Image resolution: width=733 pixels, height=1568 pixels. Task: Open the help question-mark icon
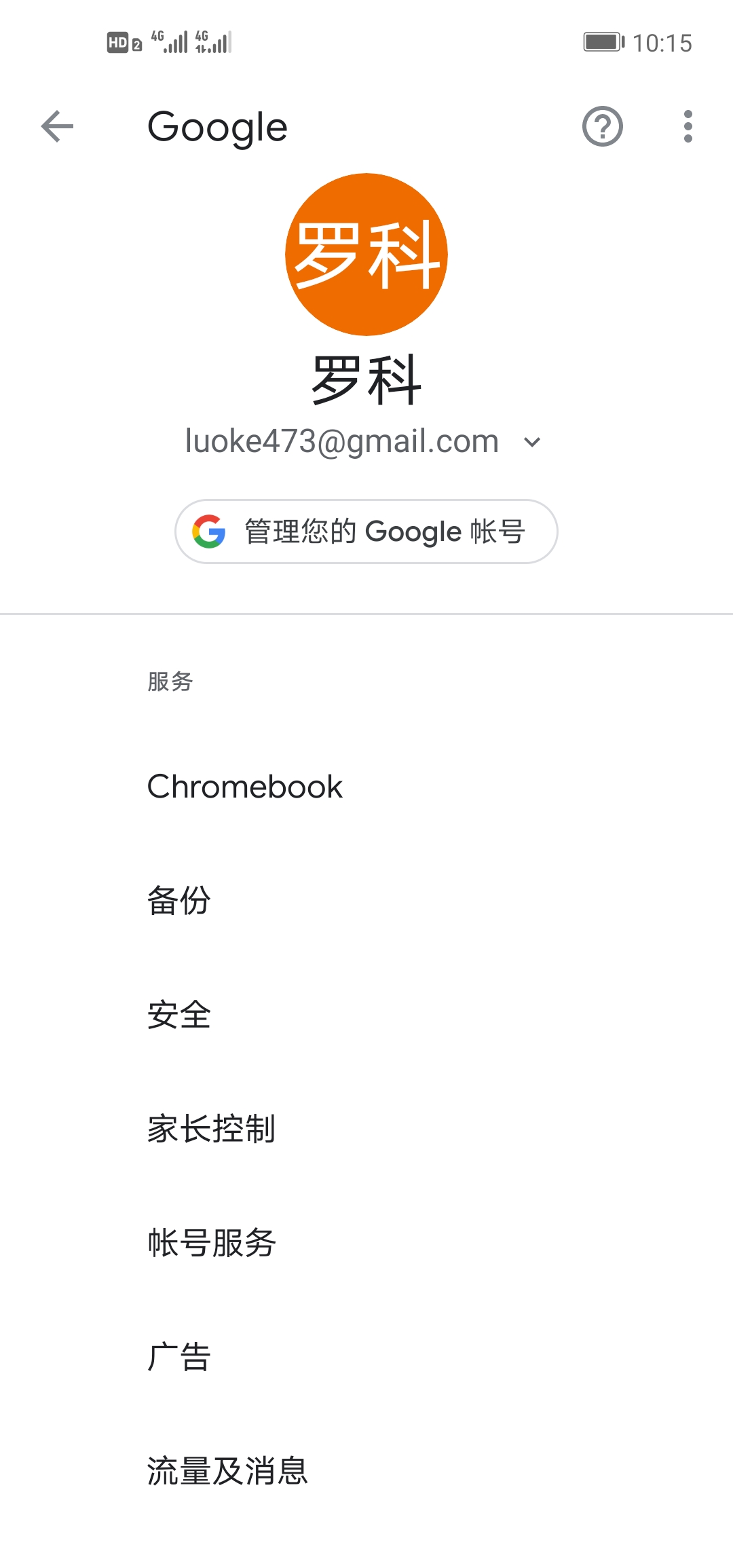[x=603, y=126]
